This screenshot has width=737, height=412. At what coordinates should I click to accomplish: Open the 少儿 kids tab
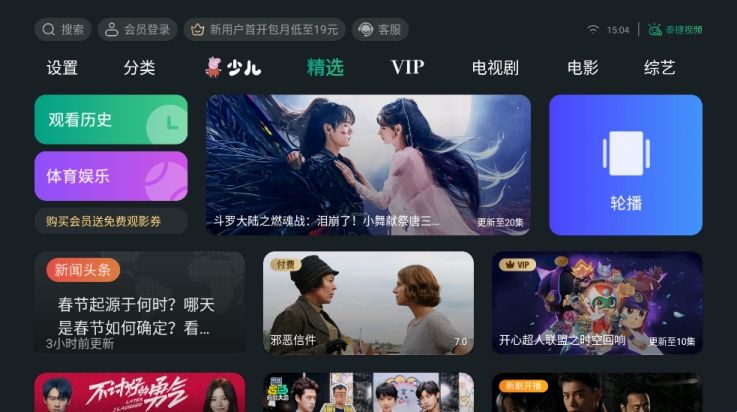(233, 68)
